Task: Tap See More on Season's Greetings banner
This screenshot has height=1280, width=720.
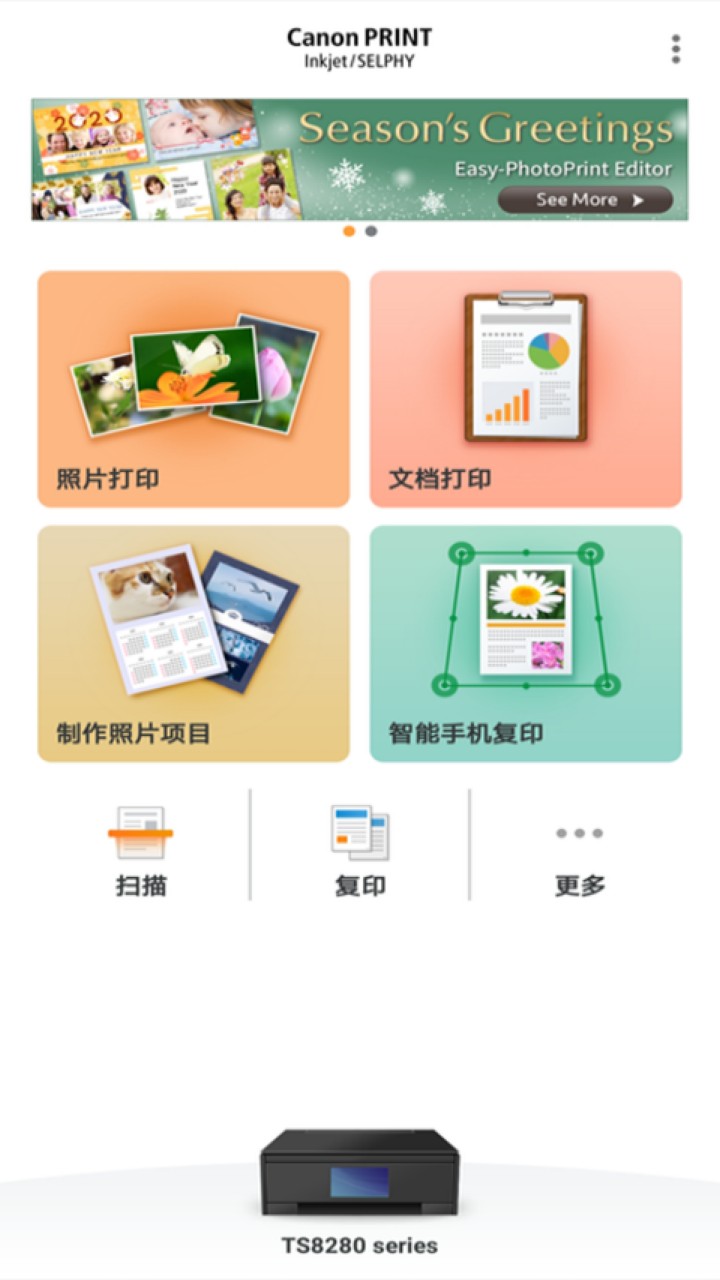Action: 585,200
